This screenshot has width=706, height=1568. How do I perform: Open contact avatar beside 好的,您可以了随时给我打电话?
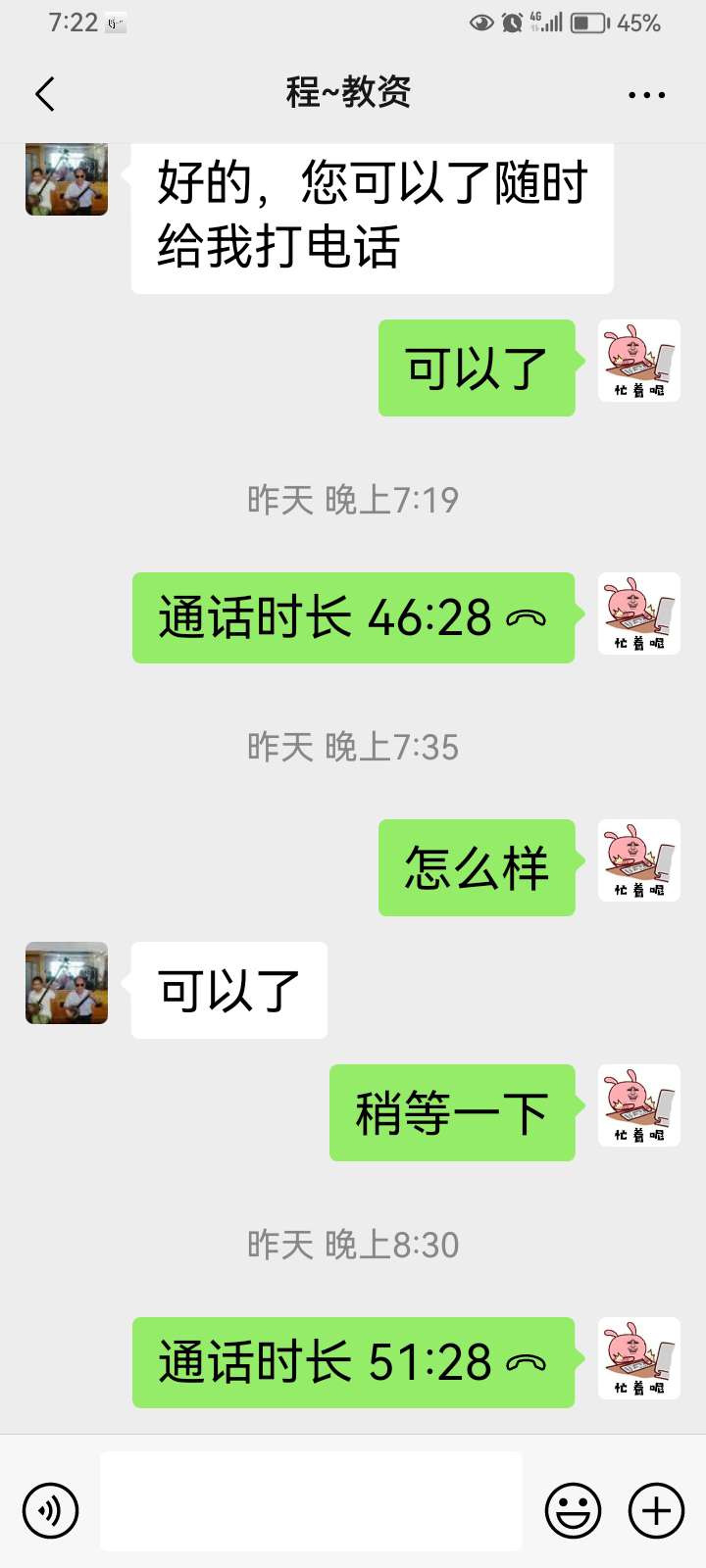(x=67, y=179)
